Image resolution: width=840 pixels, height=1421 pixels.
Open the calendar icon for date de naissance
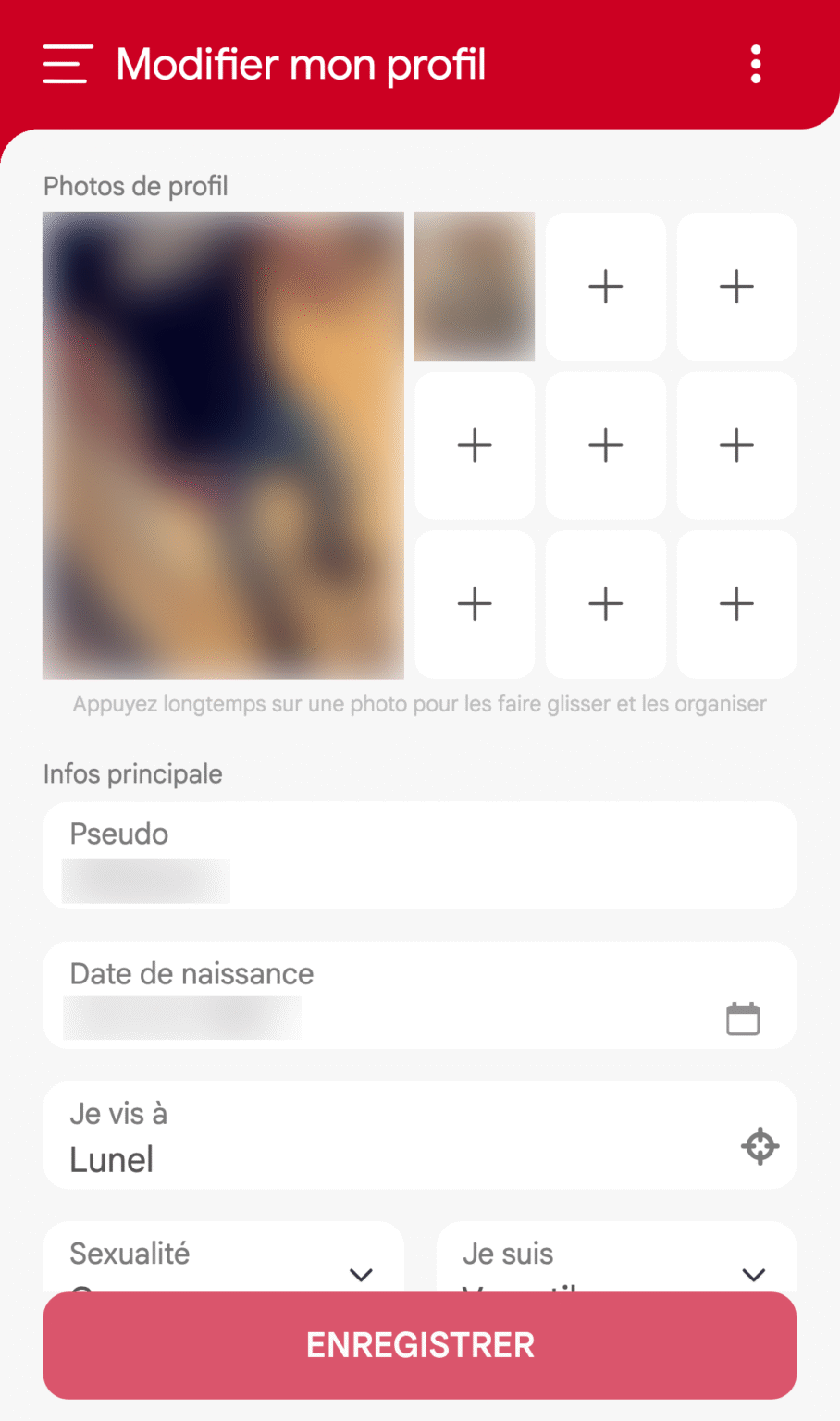(x=744, y=1018)
